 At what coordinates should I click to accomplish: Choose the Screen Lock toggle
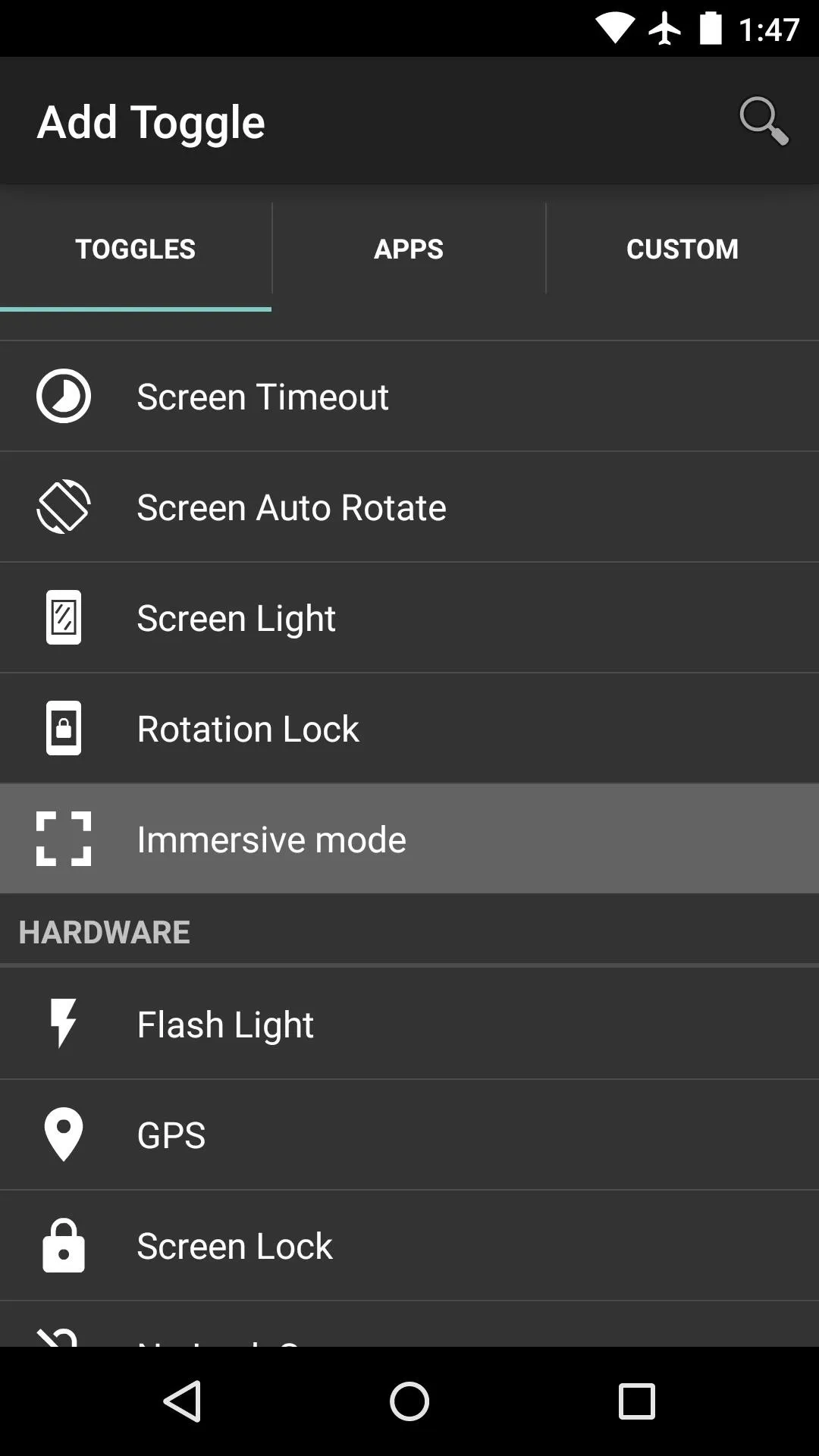pos(409,1245)
